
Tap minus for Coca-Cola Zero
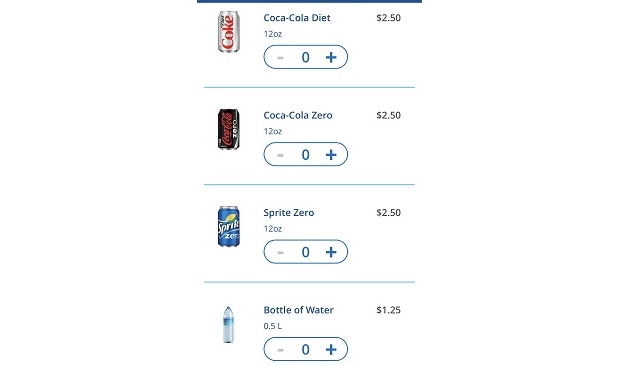(280, 155)
